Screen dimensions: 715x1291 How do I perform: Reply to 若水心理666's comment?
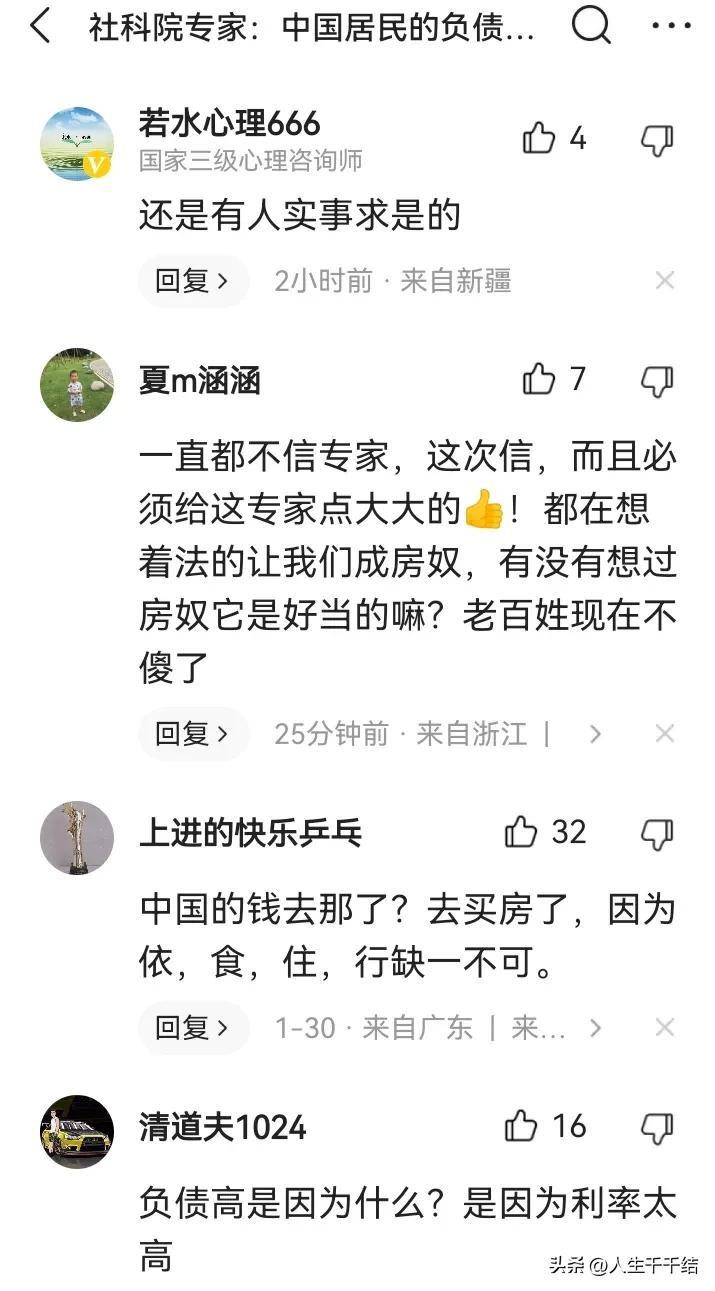coord(192,281)
